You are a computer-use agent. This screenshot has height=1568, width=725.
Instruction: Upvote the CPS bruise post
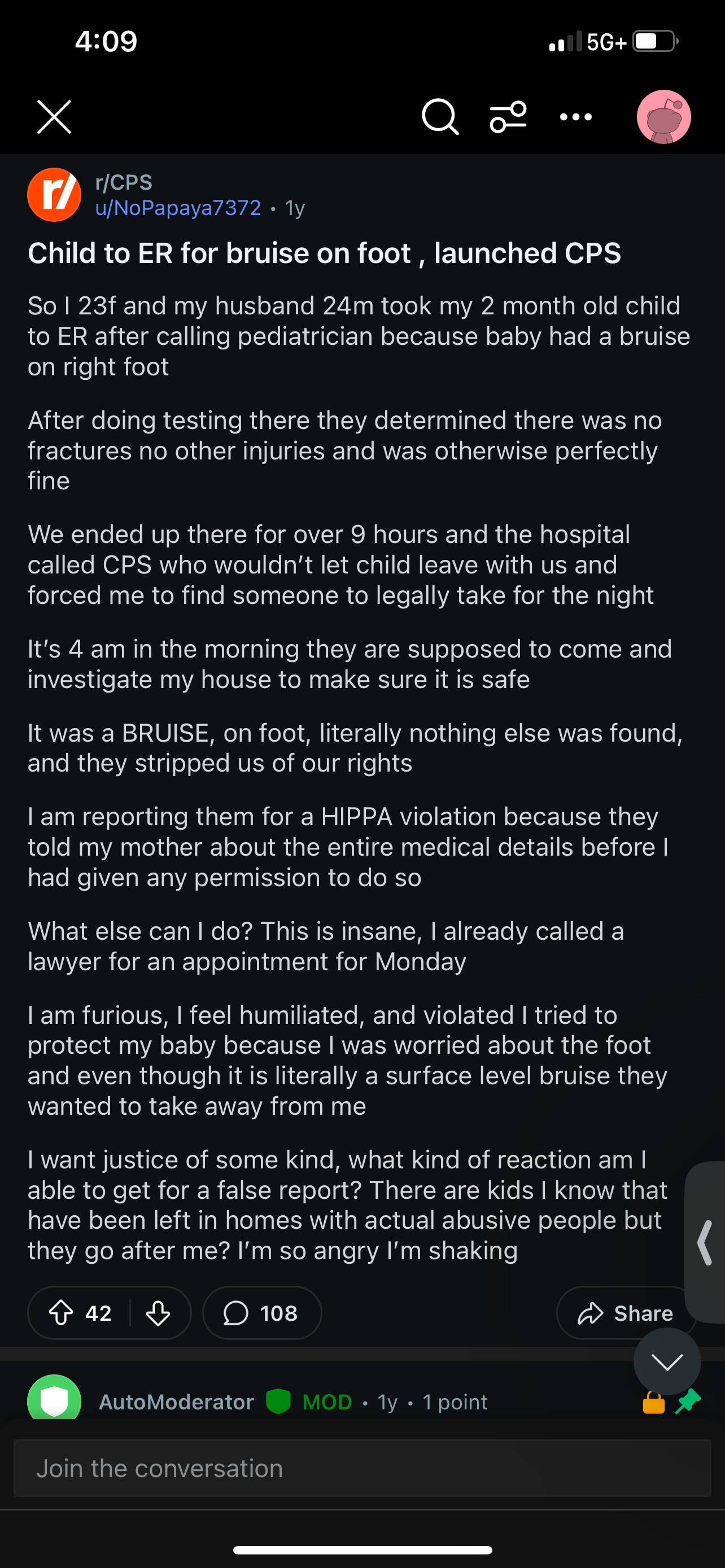[62, 1313]
